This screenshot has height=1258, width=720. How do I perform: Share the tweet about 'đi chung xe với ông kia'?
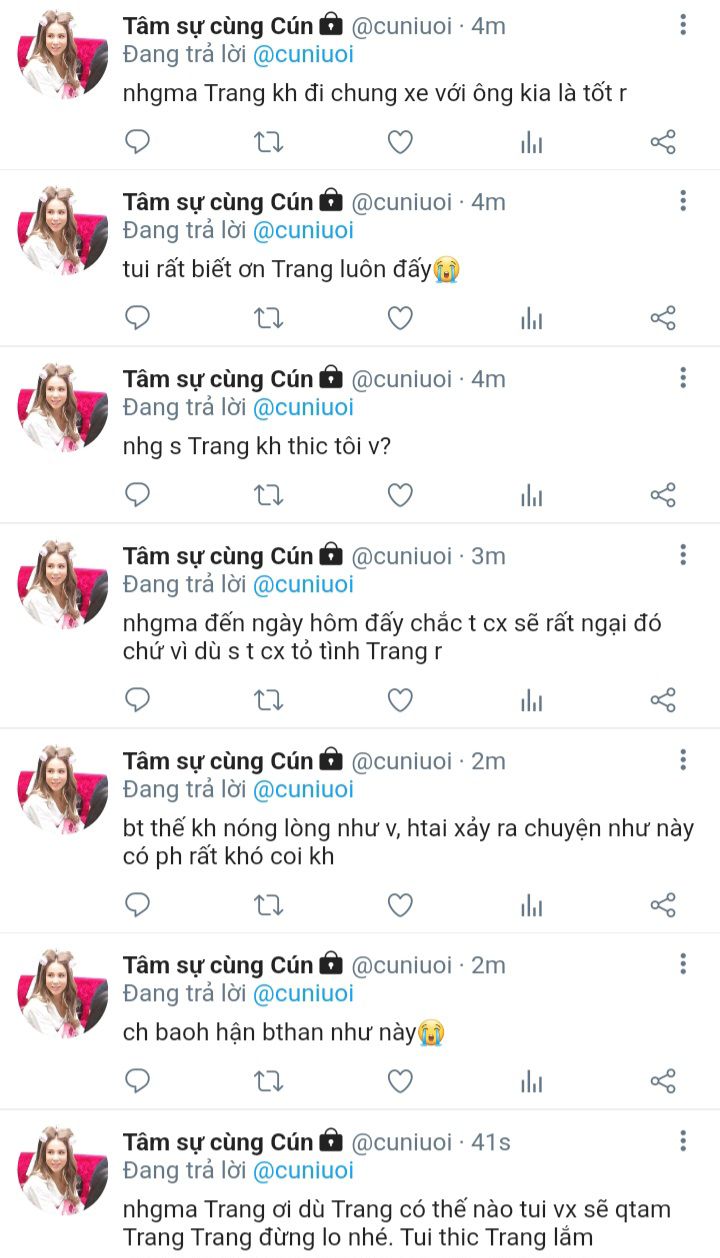coord(663,143)
